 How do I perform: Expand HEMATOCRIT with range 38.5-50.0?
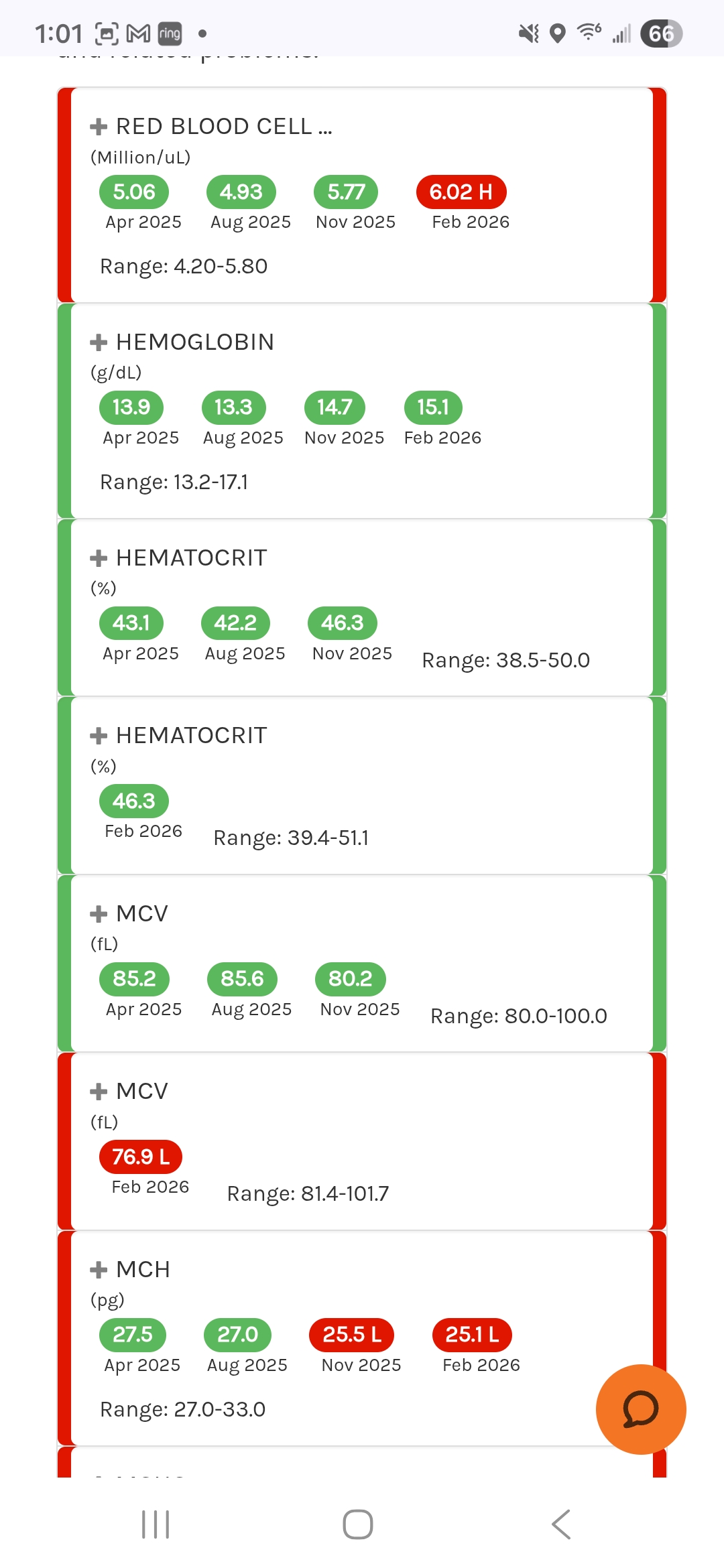[x=99, y=558]
